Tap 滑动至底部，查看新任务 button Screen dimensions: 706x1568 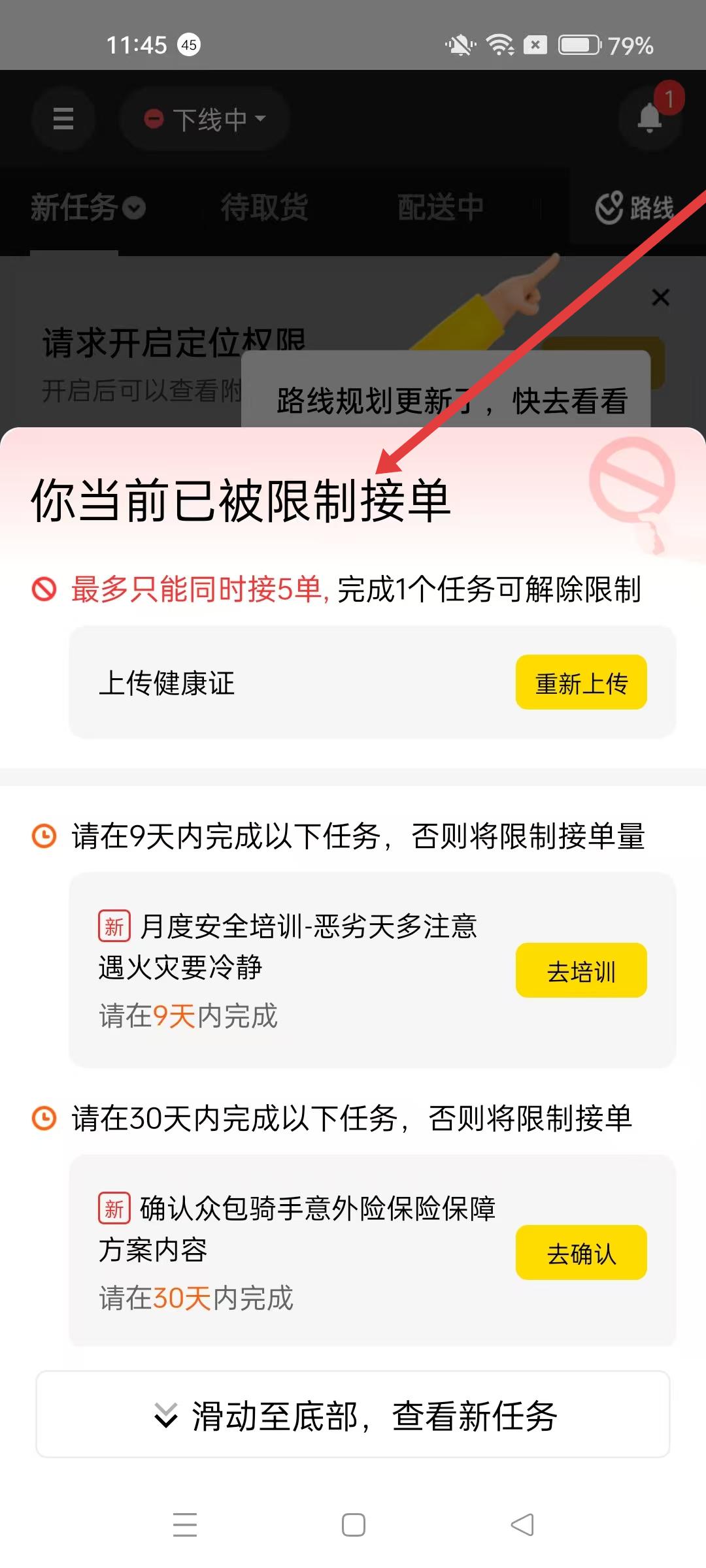pos(353,1415)
